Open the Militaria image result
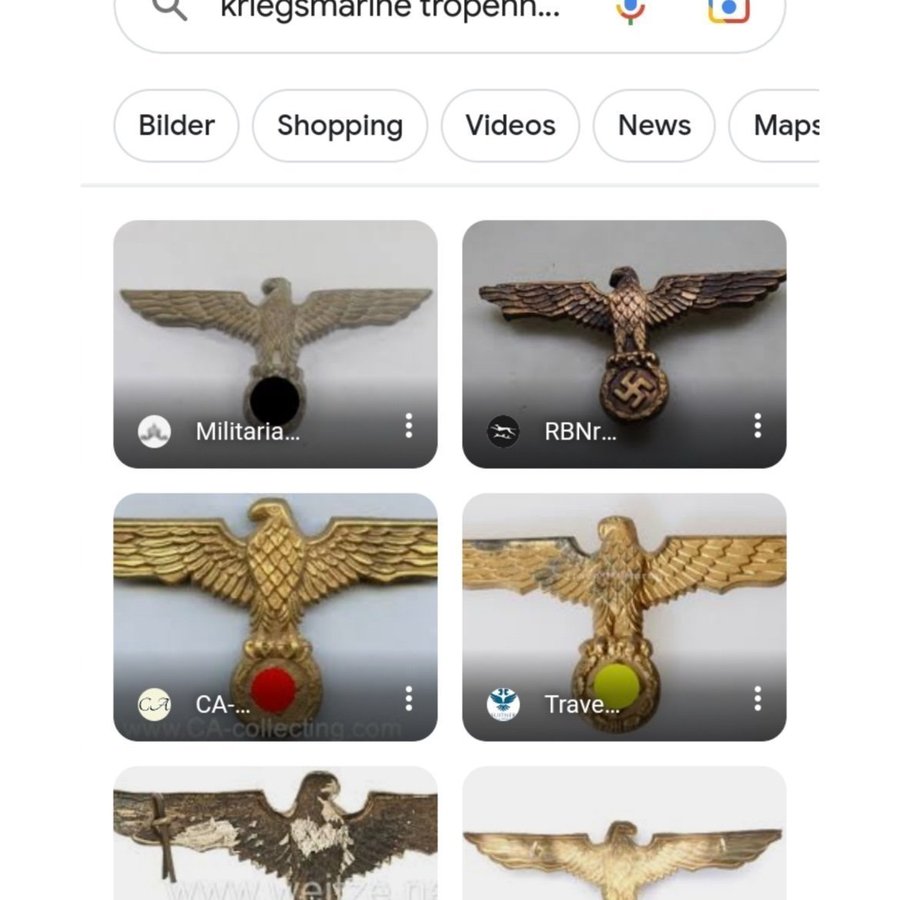900x900 pixels. coord(275,330)
